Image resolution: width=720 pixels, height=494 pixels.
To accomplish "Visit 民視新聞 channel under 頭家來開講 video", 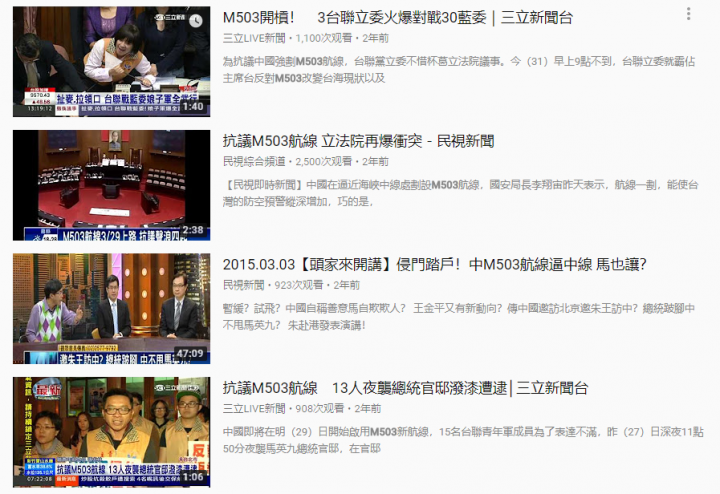I will click(244, 285).
